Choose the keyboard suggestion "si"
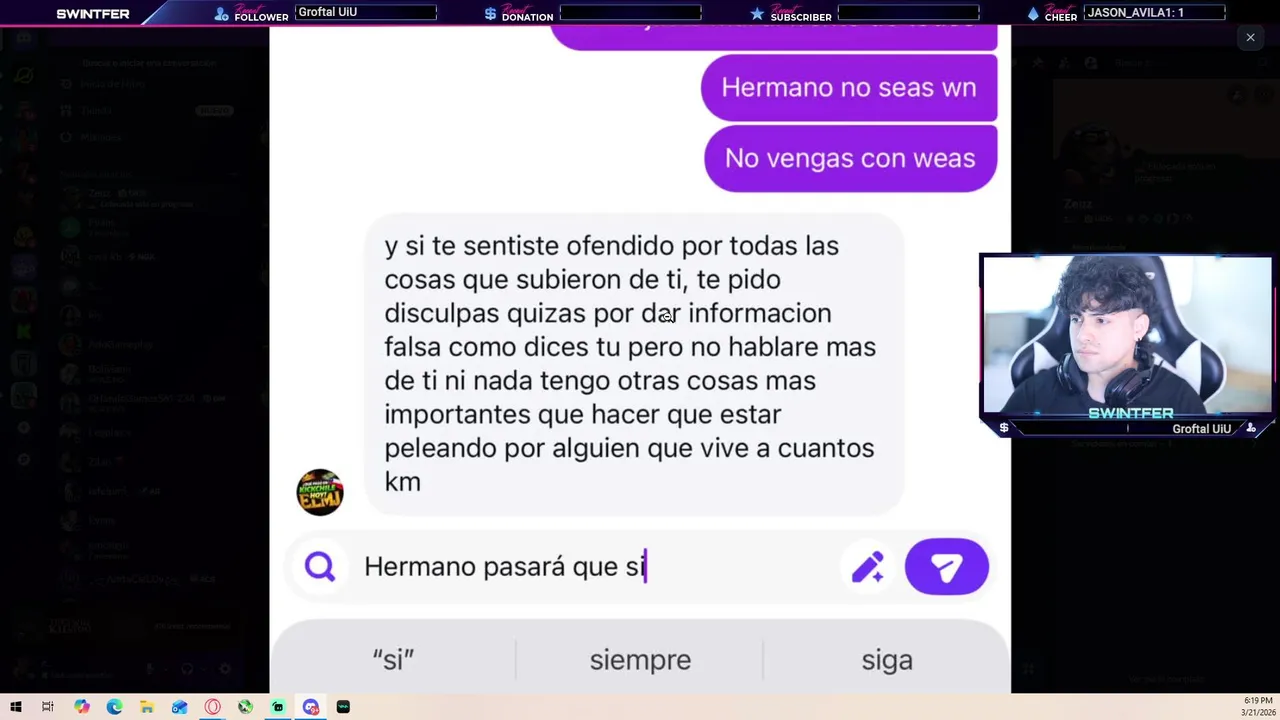This screenshot has width=1280, height=720. [393, 660]
